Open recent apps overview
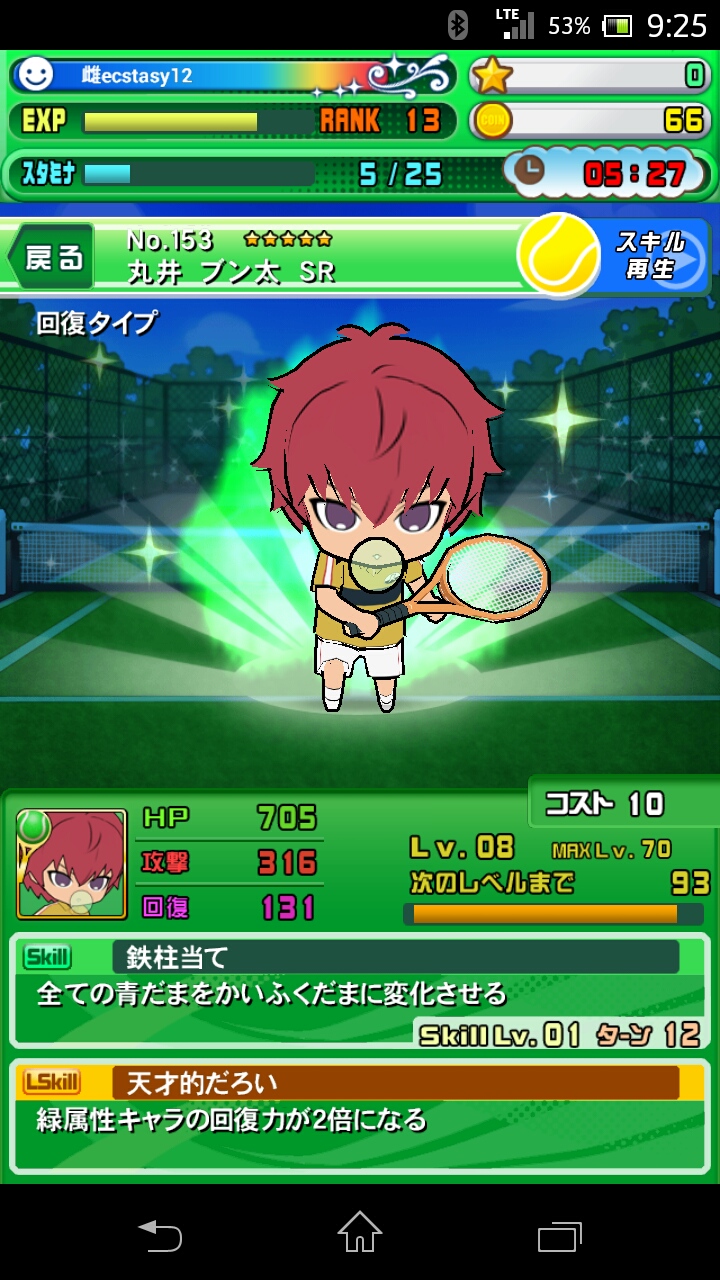720x1280 pixels. 559,1235
